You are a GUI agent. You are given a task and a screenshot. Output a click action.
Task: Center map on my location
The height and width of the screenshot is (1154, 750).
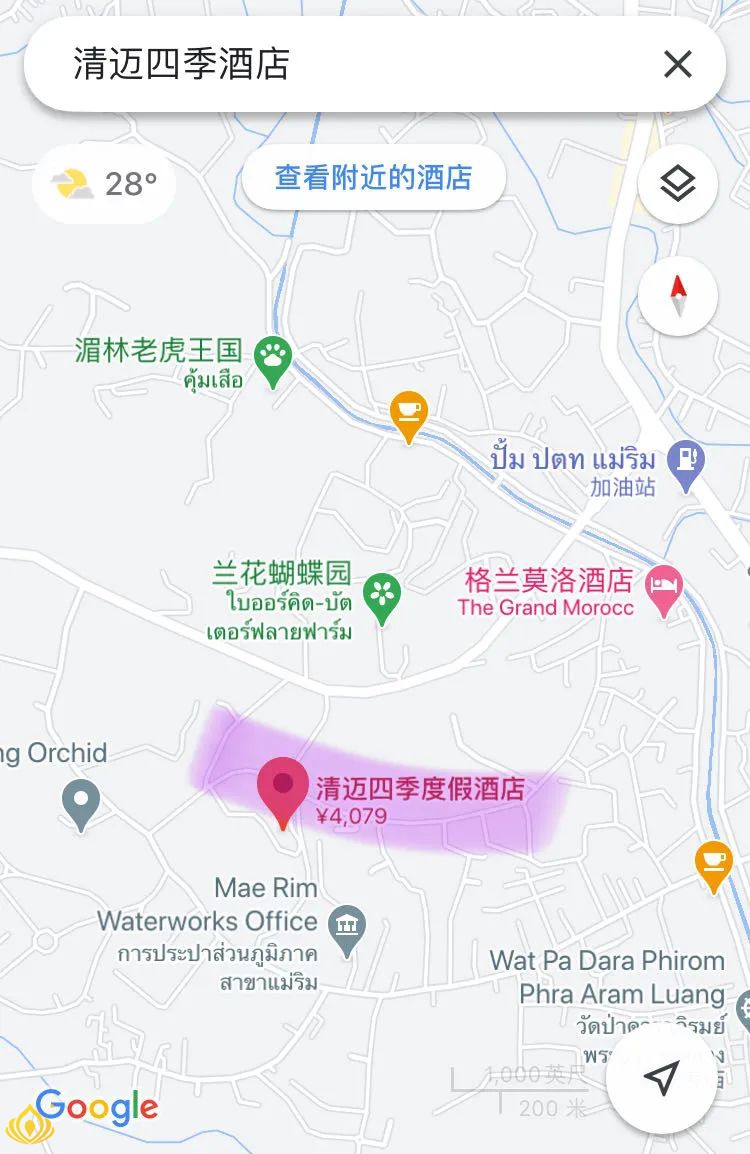pos(662,1078)
